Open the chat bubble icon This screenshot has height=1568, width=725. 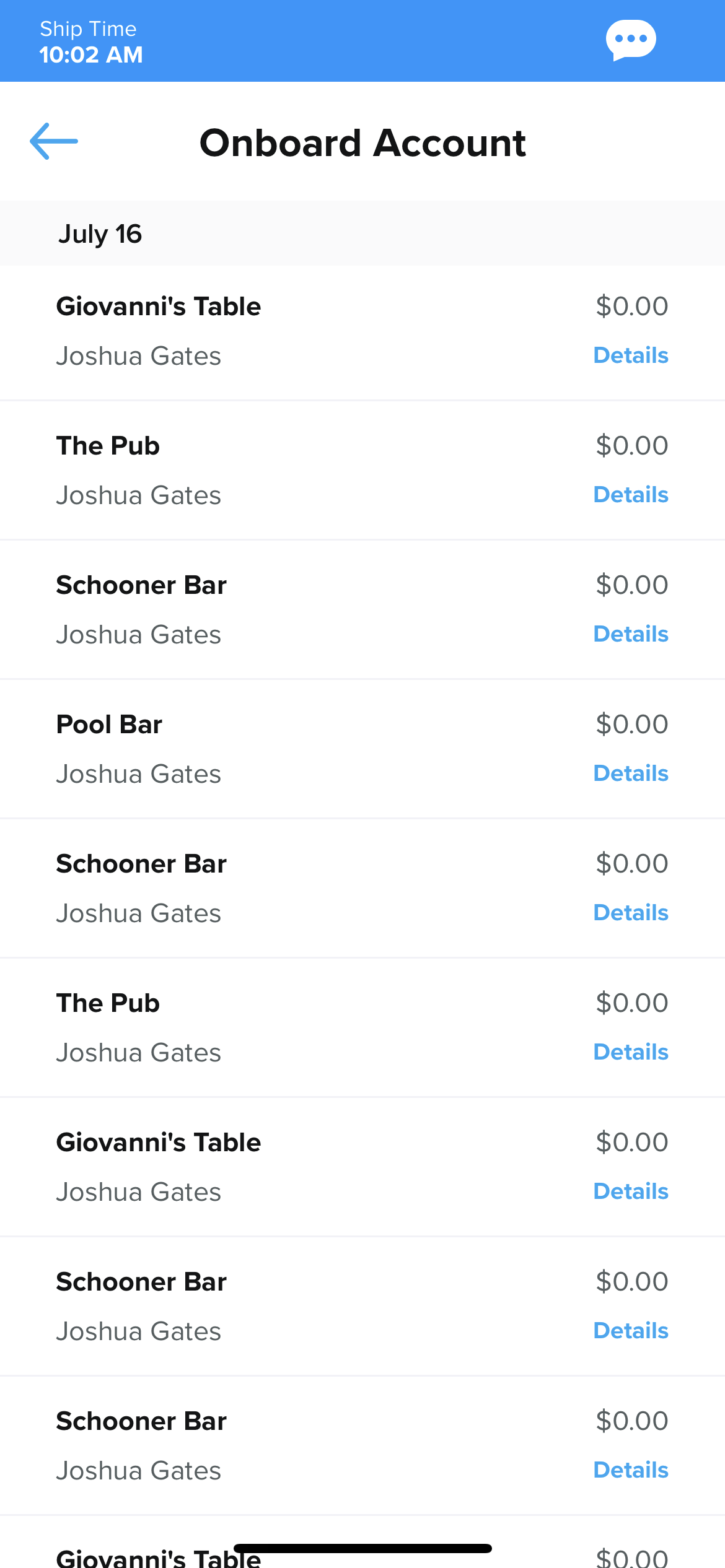click(631, 40)
